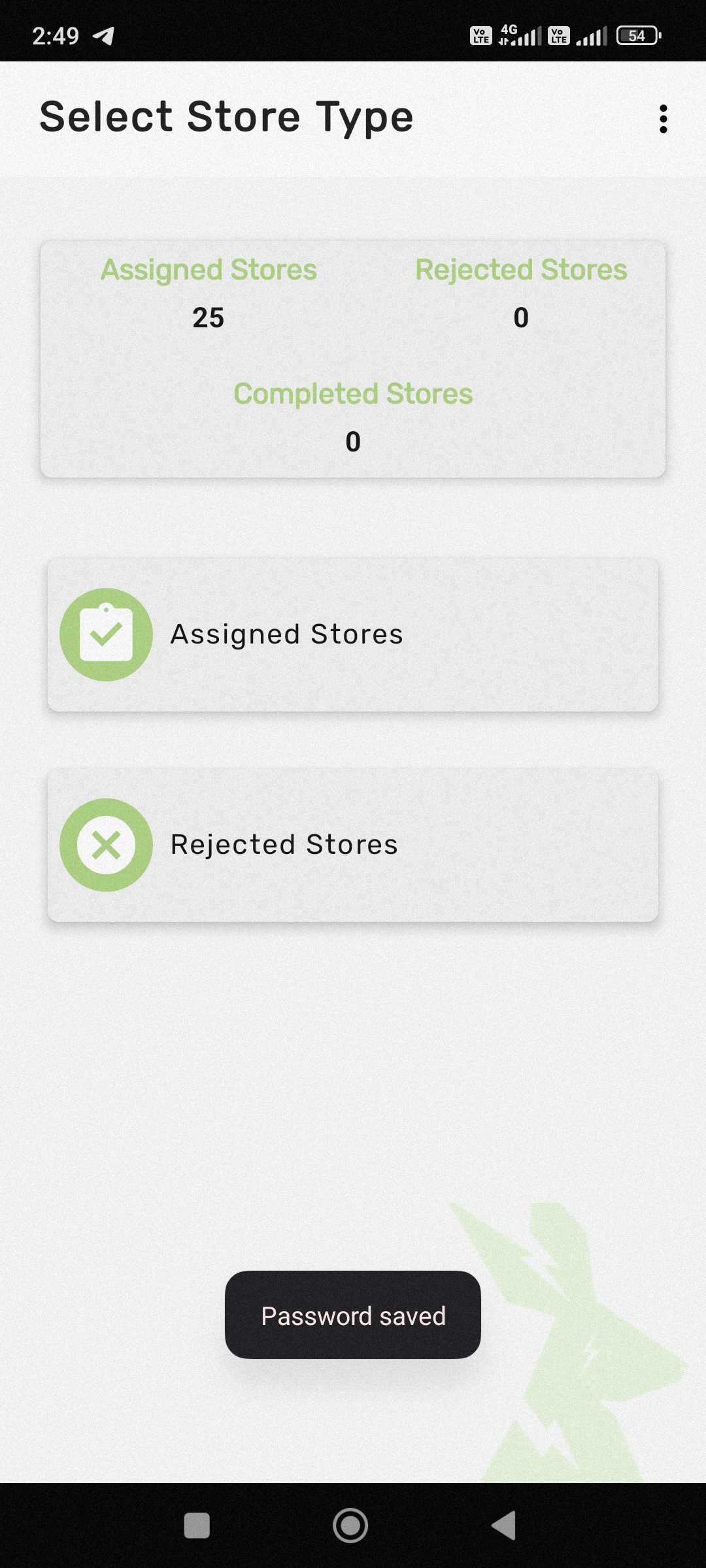Open the Assigned Stores card
Screen dimensions: 706x1568
coord(352,634)
